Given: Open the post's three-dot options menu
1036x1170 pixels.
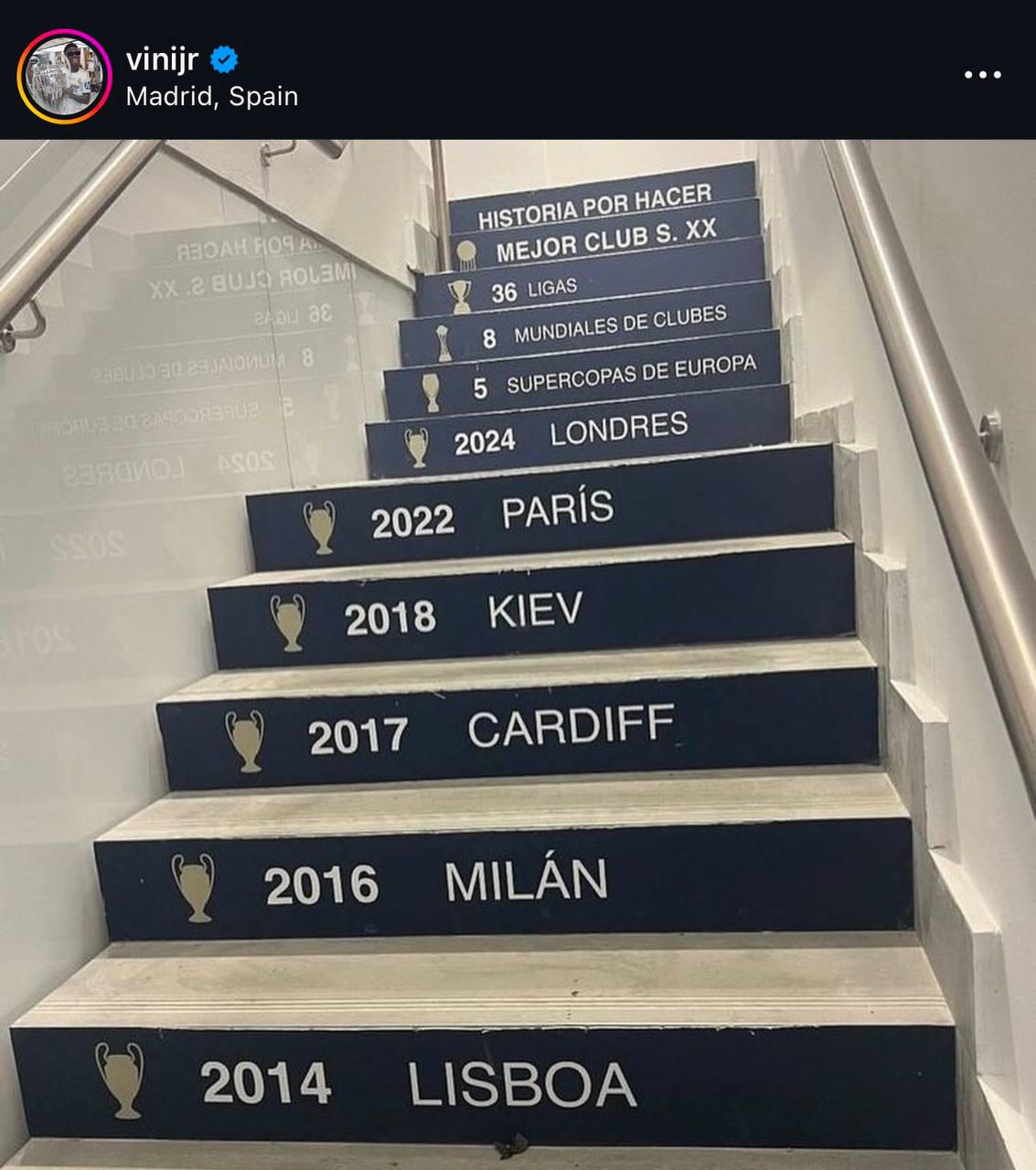Looking at the screenshot, I should tap(983, 75).
